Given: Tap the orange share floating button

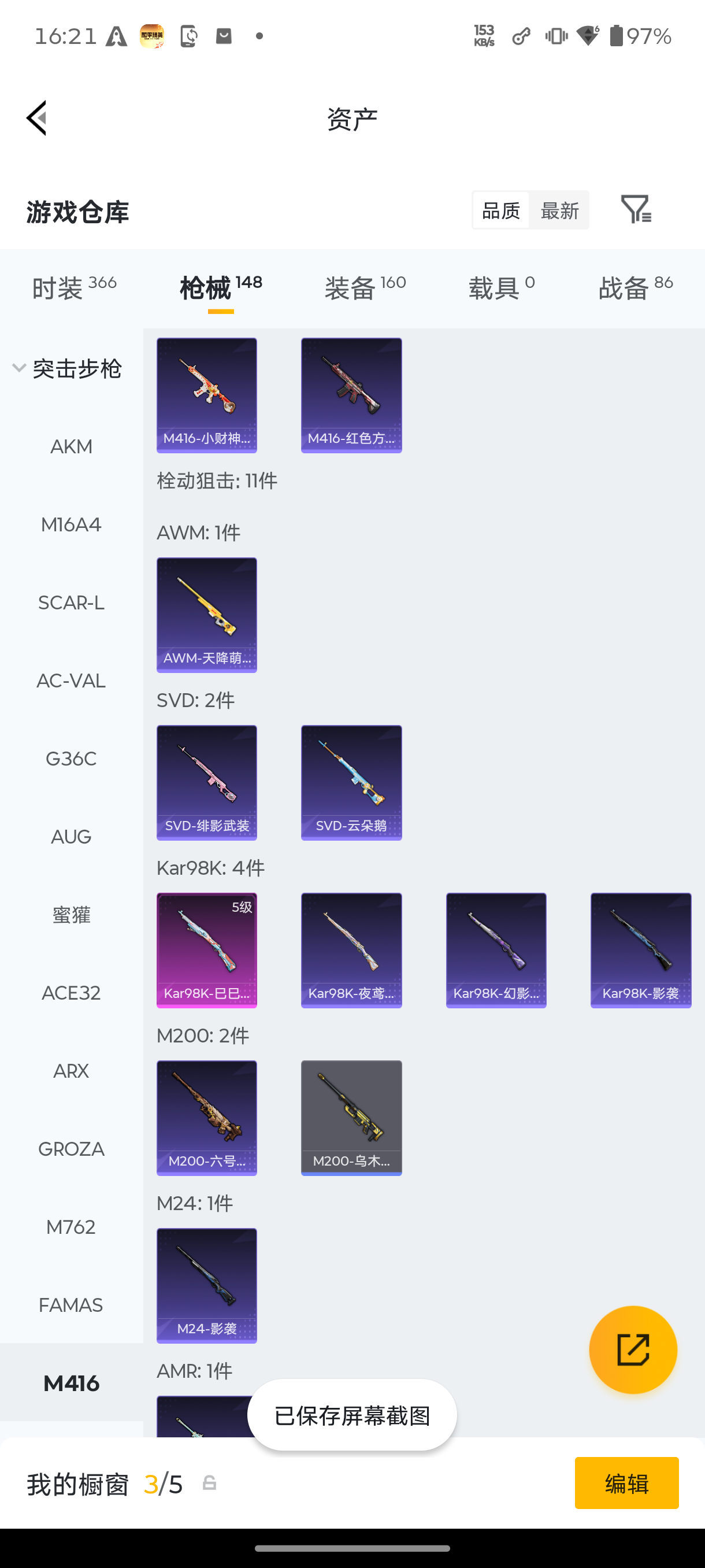Looking at the screenshot, I should 633,1349.
